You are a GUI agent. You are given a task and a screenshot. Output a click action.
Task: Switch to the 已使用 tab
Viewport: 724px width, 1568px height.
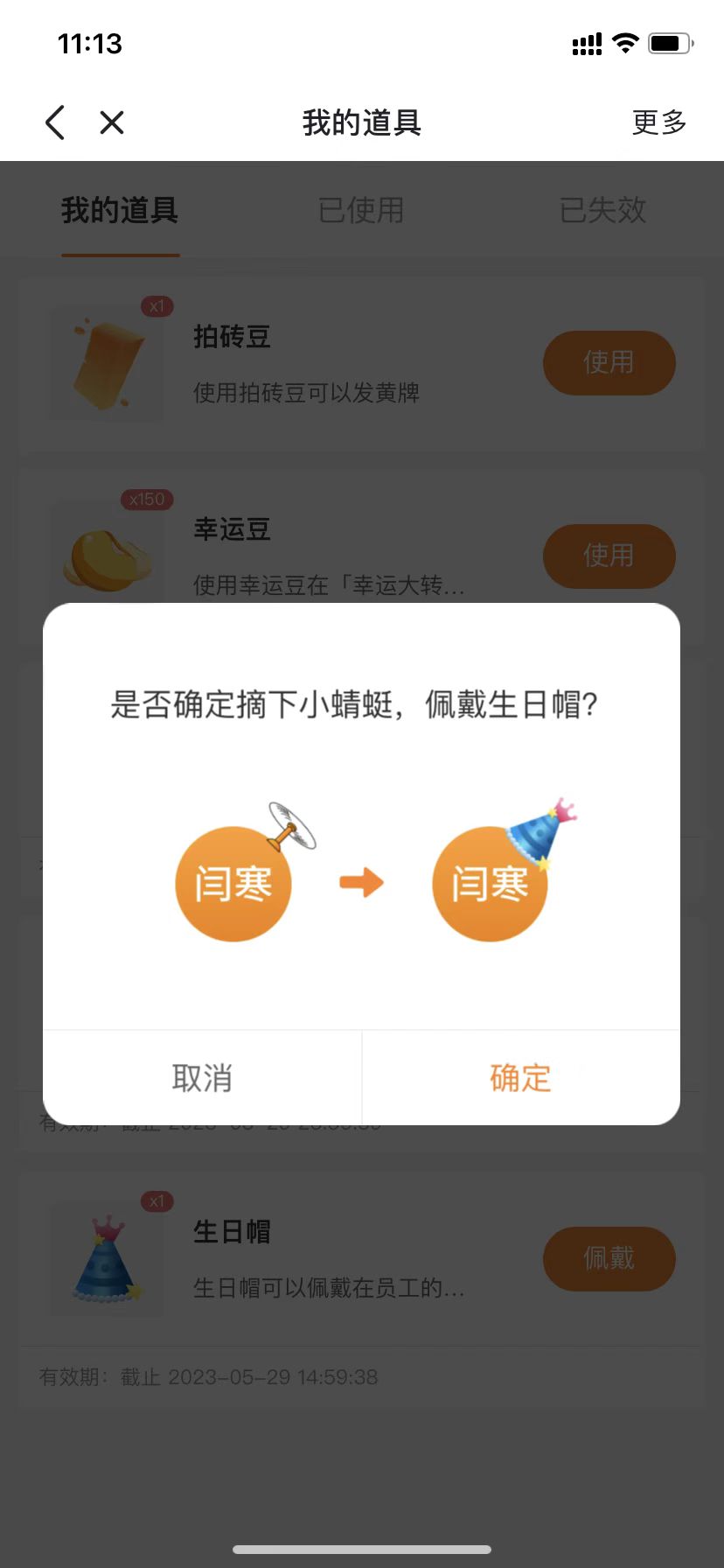pyautogui.click(x=361, y=210)
